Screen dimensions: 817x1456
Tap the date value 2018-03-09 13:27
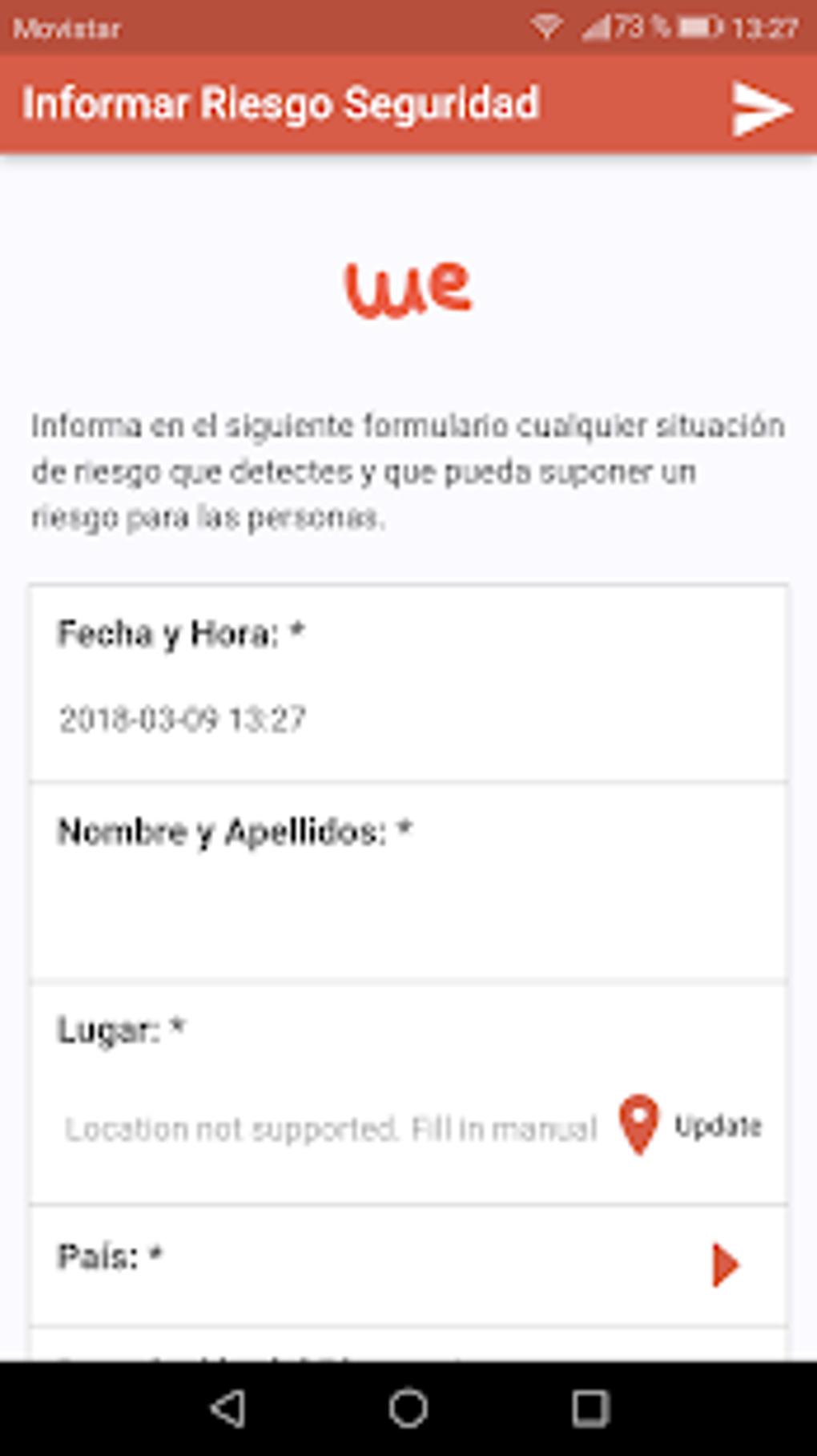185,720
